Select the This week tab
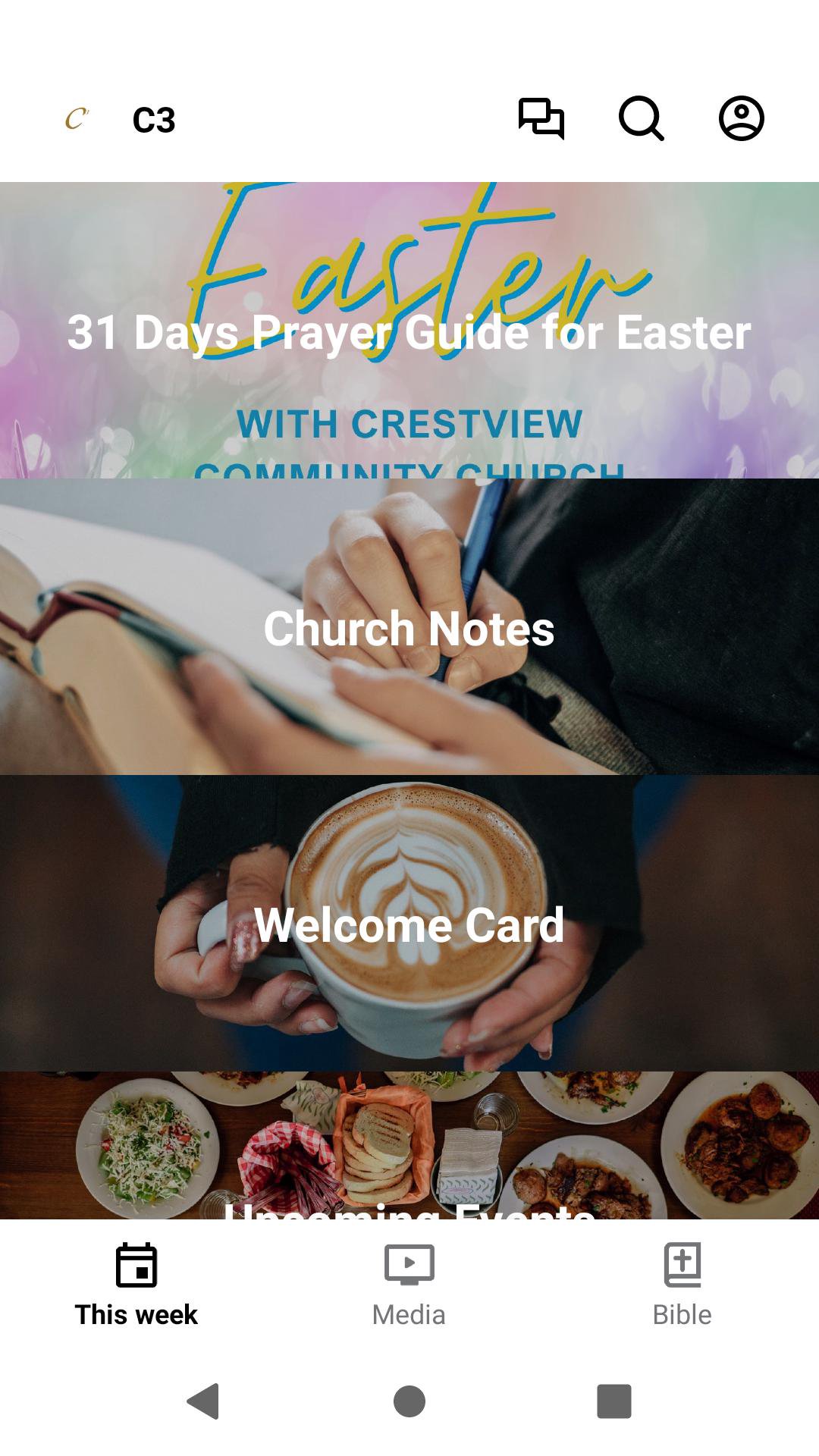 (x=136, y=1285)
